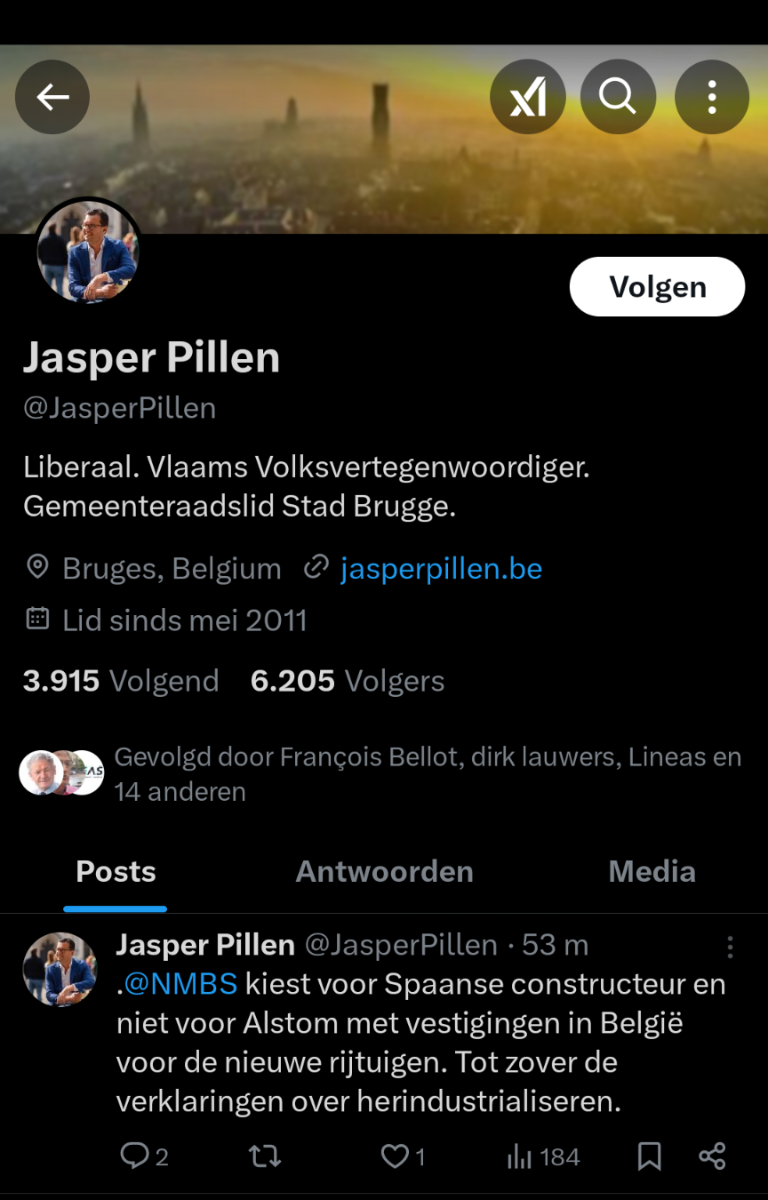Image resolution: width=768 pixels, height=1200 pixels.
Task: Go back using the arrow icon
Action: 52,97
